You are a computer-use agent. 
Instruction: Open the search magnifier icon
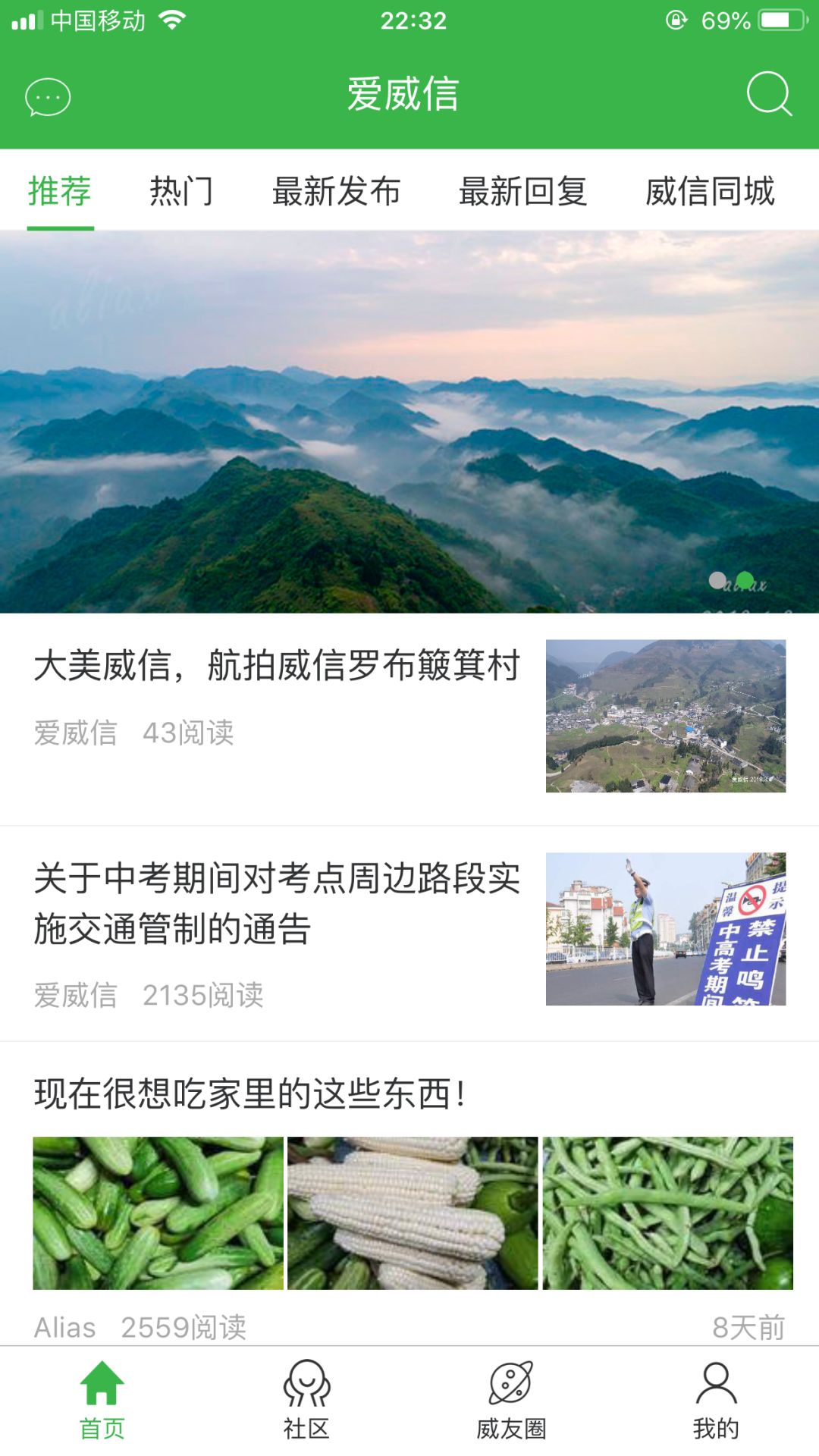[769, 94]
